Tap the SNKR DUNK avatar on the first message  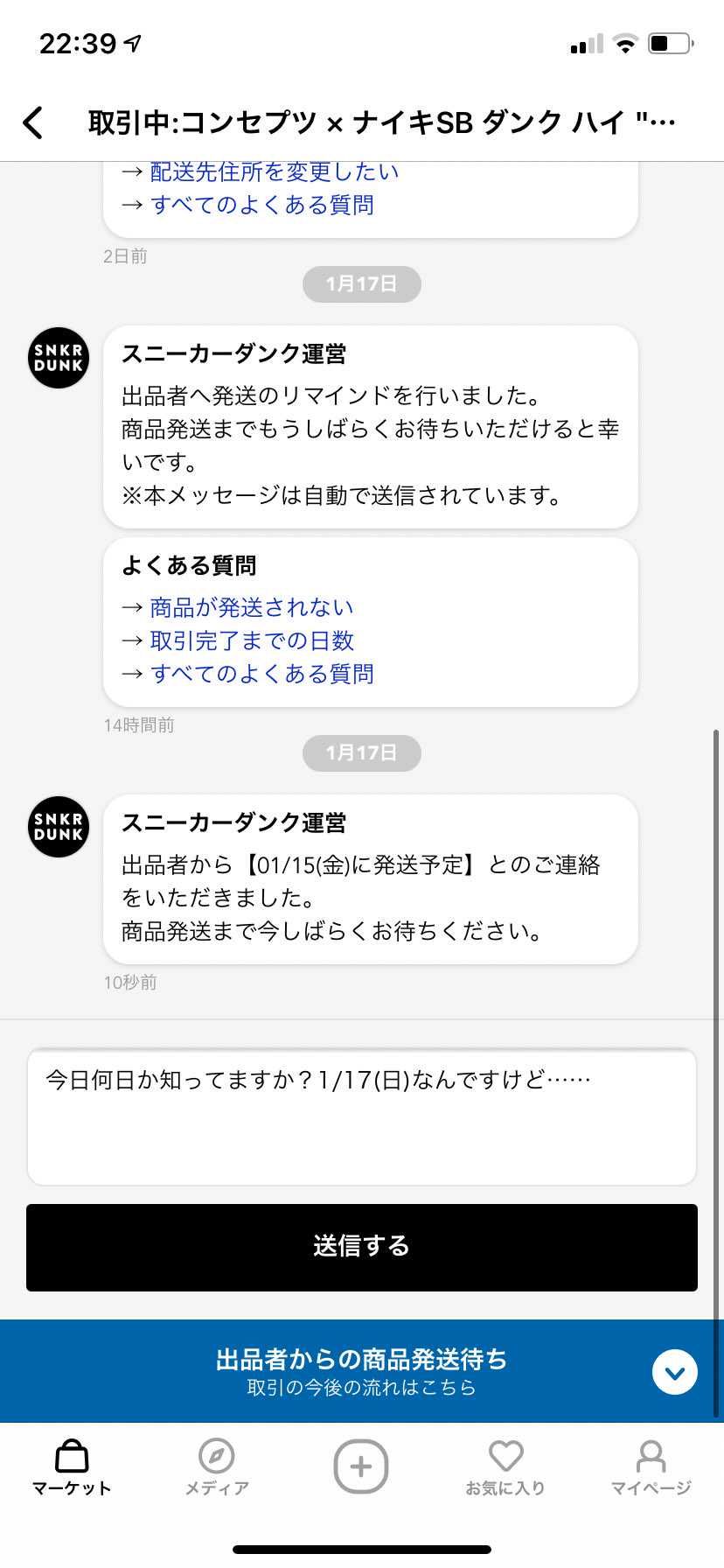(x=58, y=358)
